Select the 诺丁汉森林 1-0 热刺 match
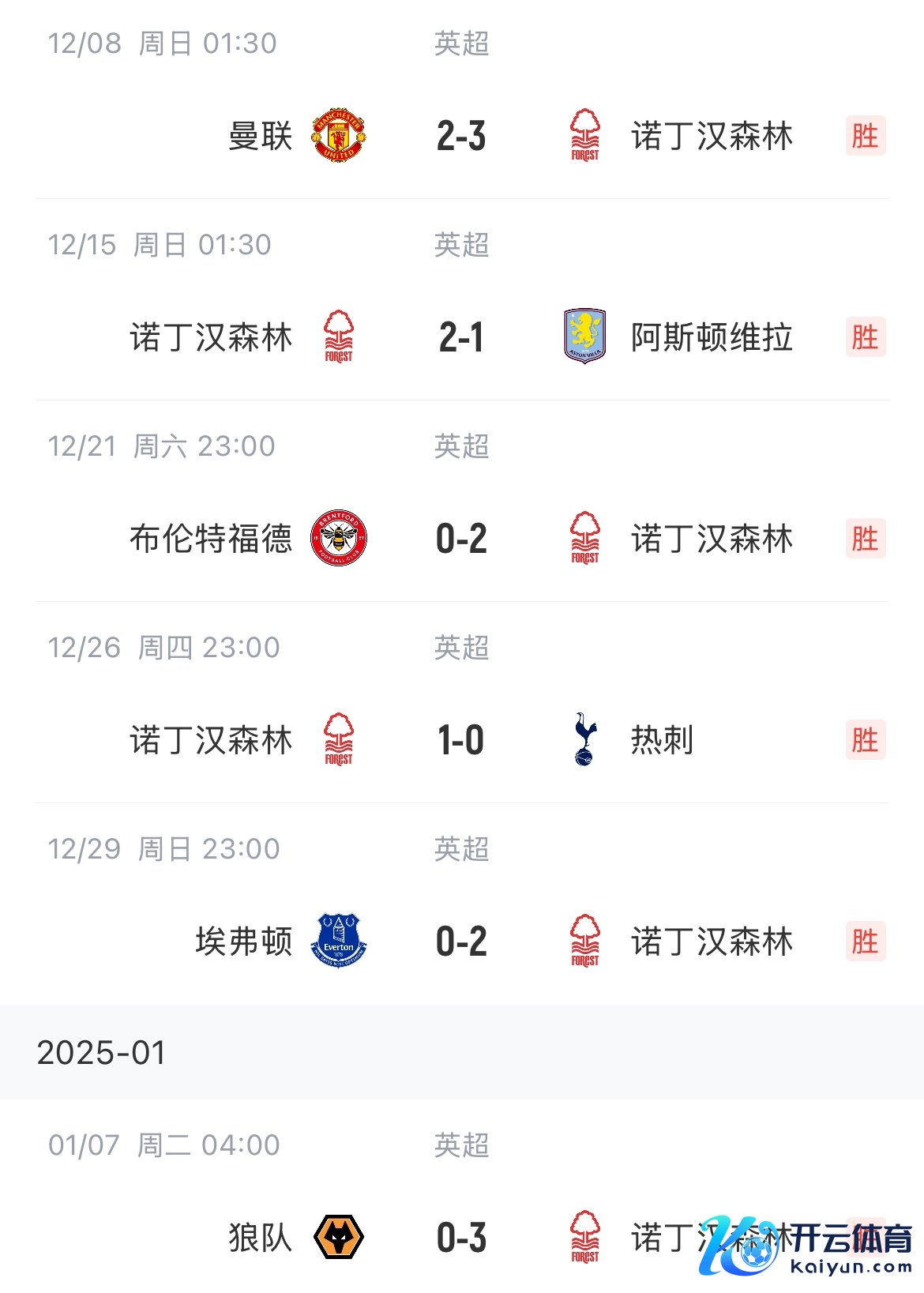The height and width of the screenshot is (1293, 924). click(x=461, y=740)
